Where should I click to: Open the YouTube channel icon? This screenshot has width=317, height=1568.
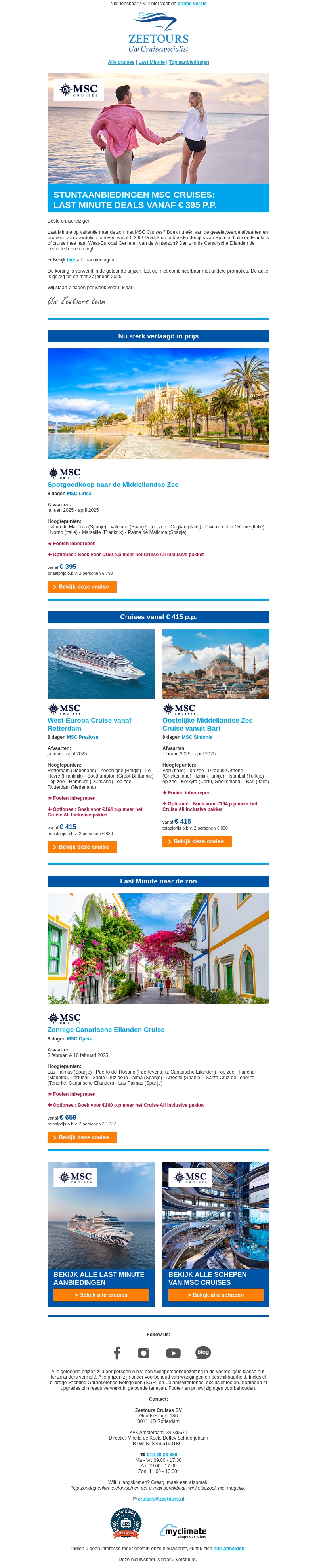[x=174, y=1352]
